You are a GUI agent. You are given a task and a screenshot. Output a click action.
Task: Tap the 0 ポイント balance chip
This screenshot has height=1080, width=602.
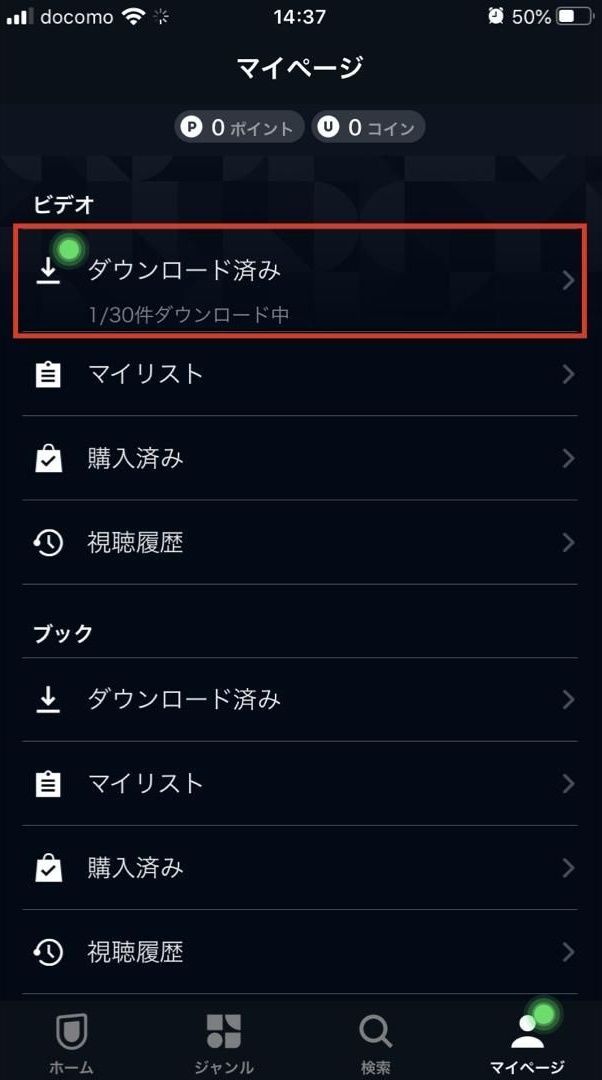click(239, 128)
